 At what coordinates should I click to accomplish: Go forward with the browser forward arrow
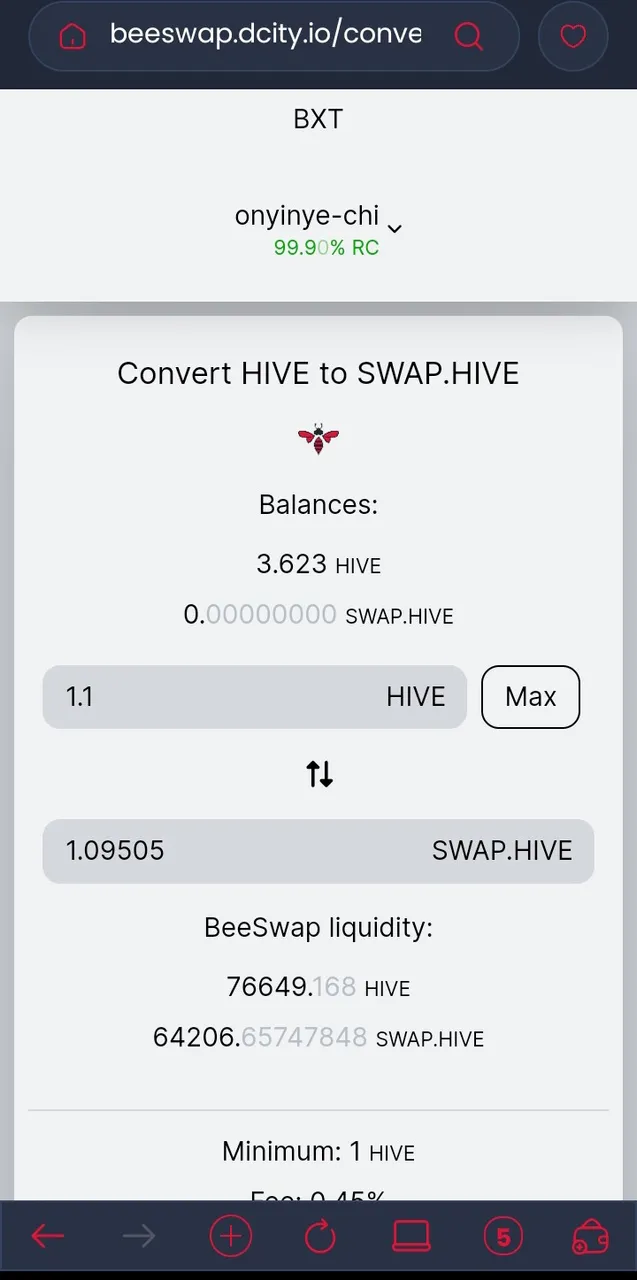tap(139, 1237)
